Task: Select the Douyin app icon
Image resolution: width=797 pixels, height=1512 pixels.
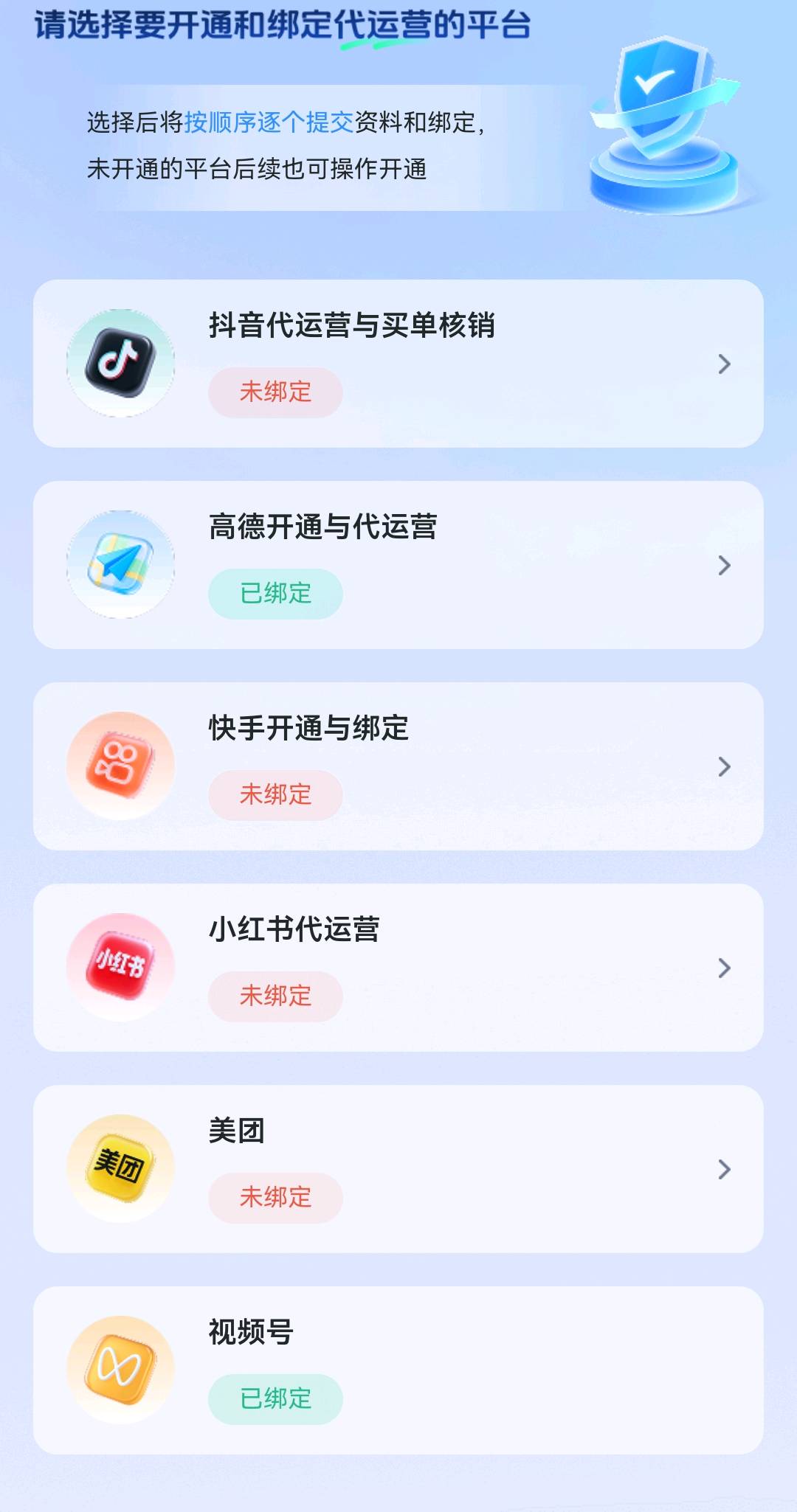Action: click(x=120, y=363)
